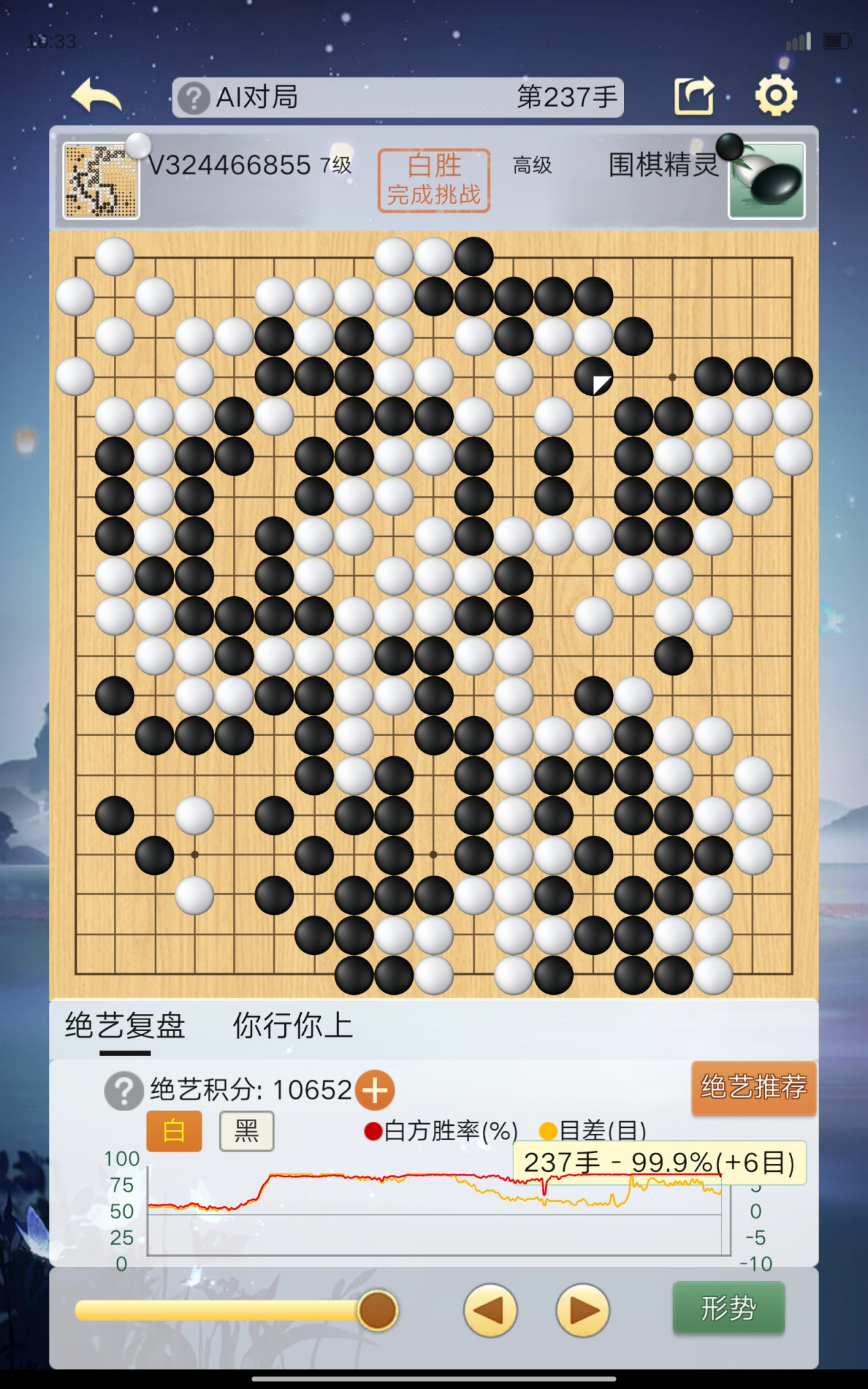Select the 黑 win-rate view
This screenshot has height=1389, width=868.
click(246, 1131)
